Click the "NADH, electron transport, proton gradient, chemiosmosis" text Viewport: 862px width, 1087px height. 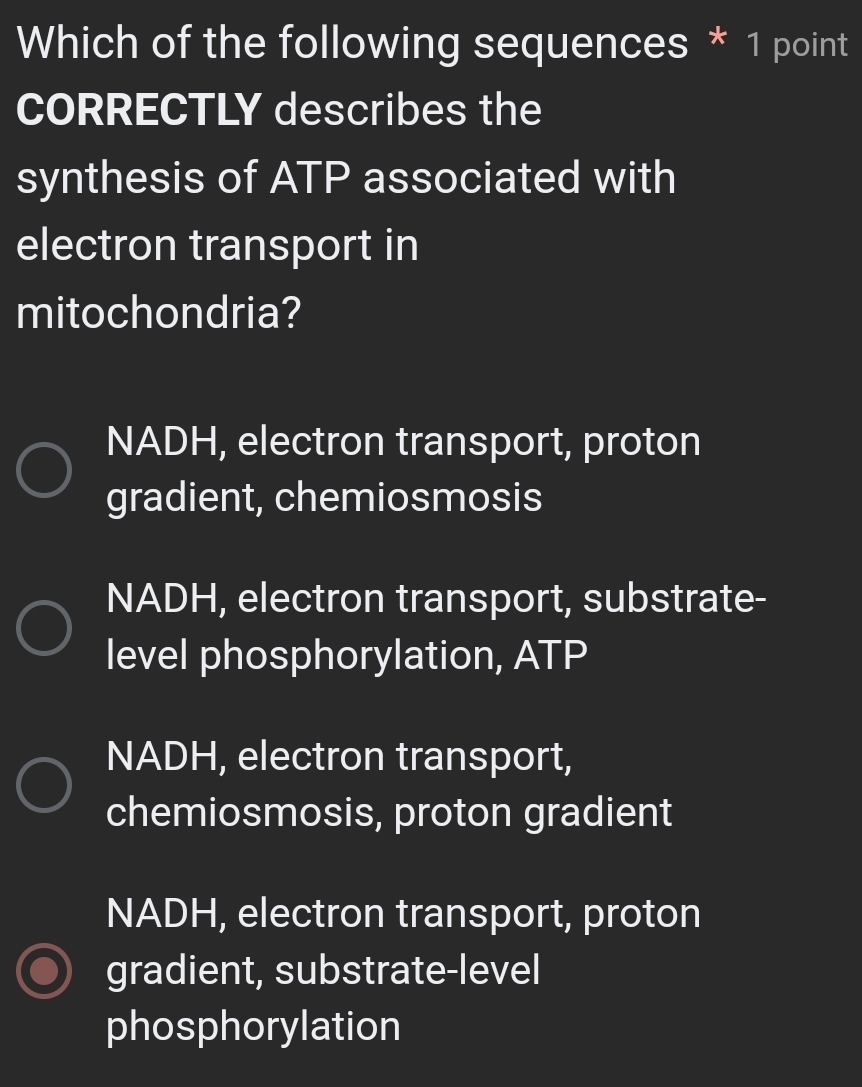coord(400,469)
